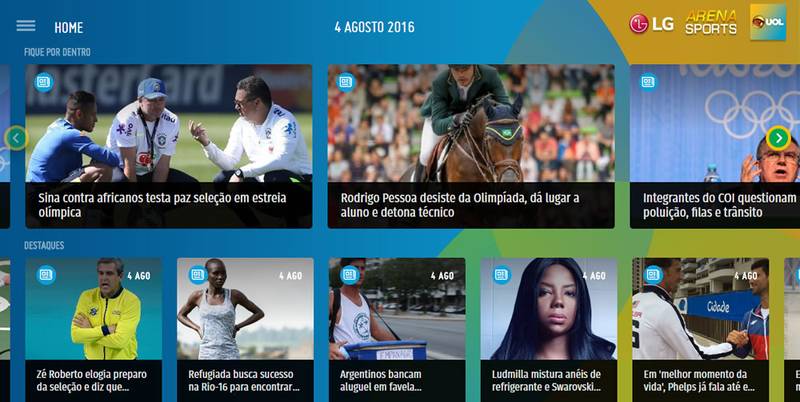Read 'Rodrigo Pessoa desiste da Olimpíada' story

click(471, 146)
